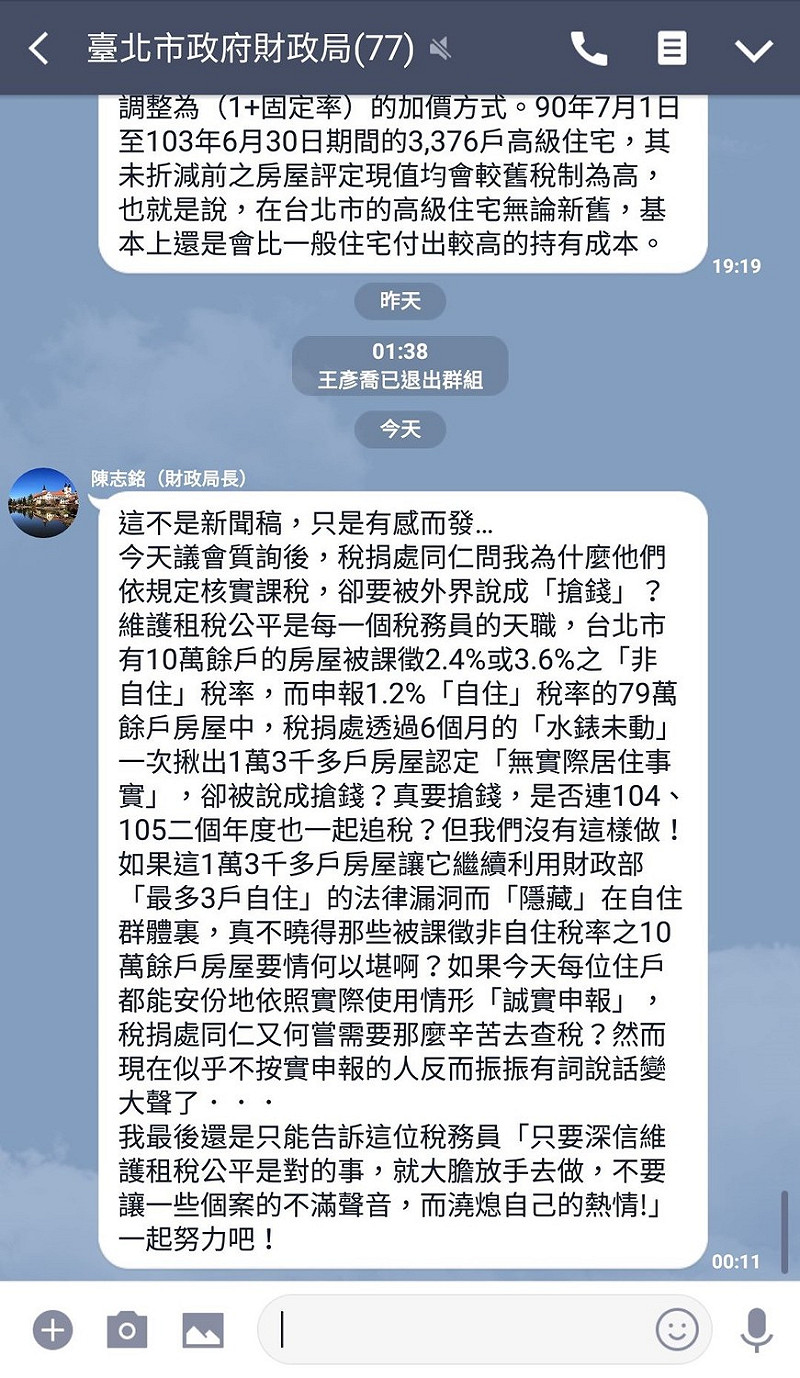Viewport: 800px width, 1378px height.
Task: Expand the chat options dropdown arrow
Action: [753, 49]
